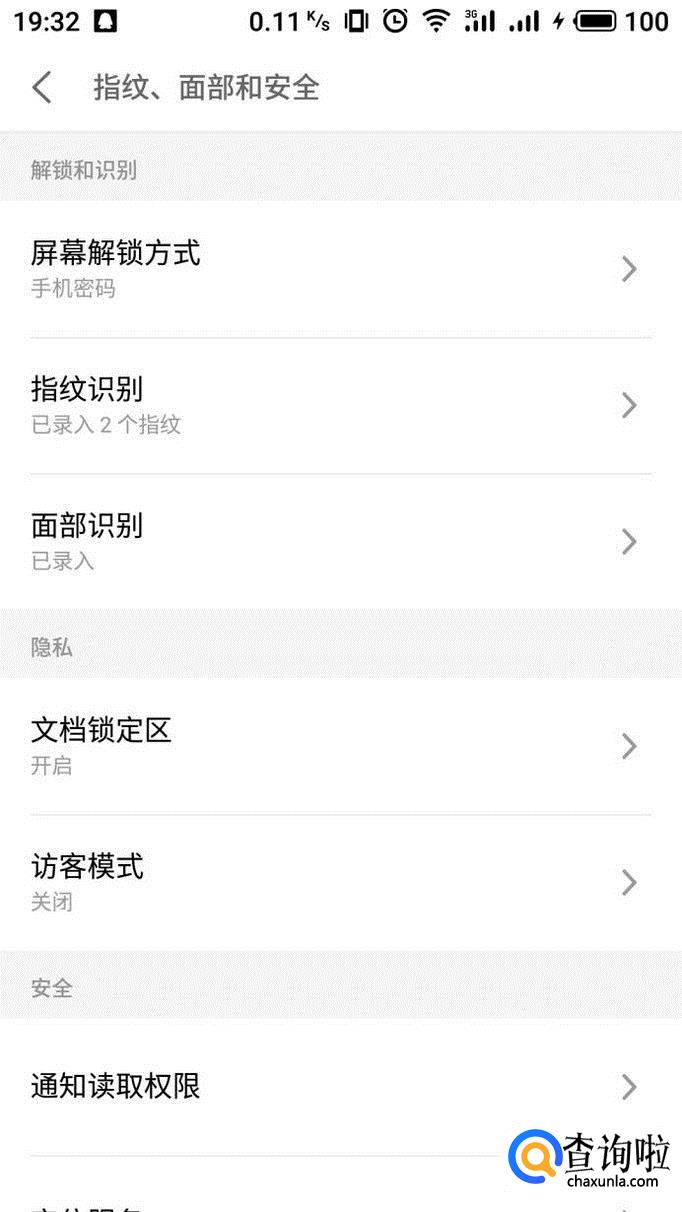Open 访客模式 settings

[340, 882]
